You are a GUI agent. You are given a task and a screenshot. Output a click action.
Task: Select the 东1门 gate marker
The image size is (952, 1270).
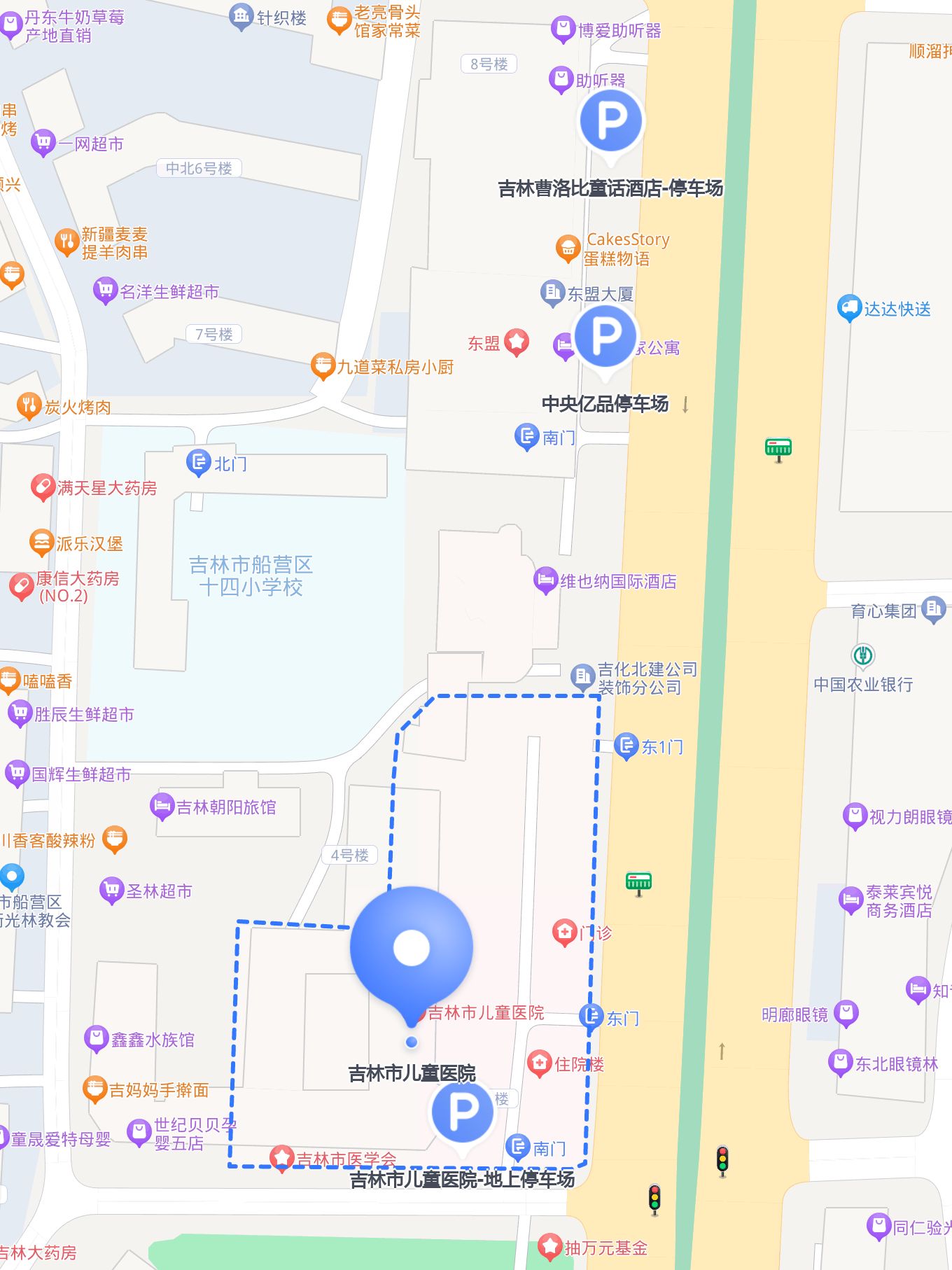click(x=626, y=746)
